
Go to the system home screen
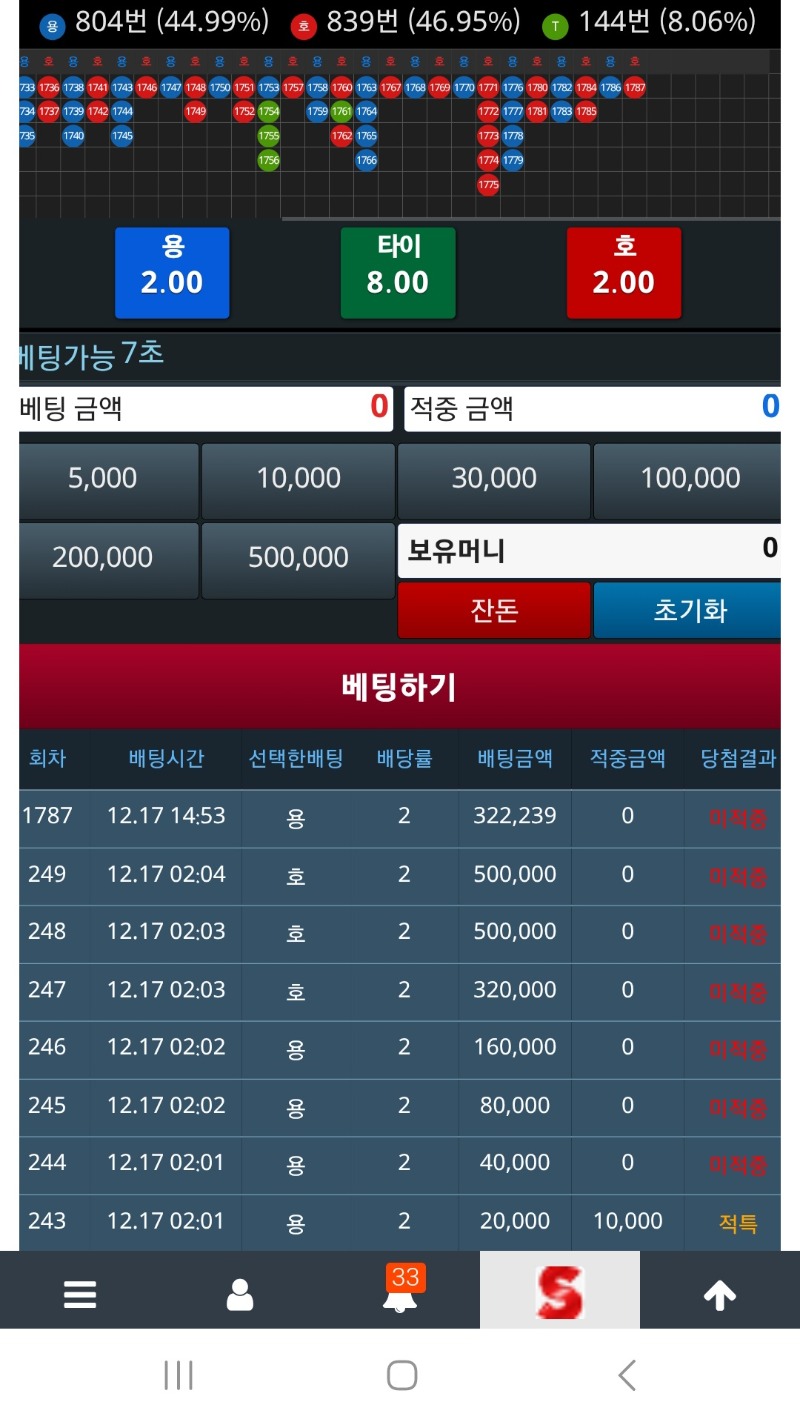click(402, 1376)
